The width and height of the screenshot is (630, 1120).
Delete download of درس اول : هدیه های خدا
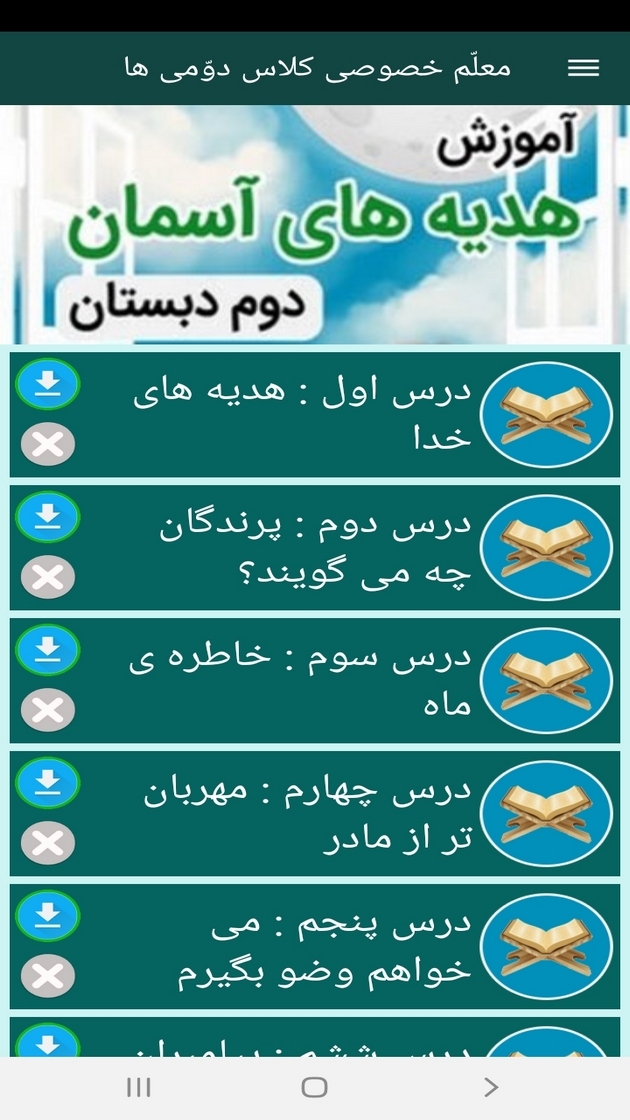point(47,445)
